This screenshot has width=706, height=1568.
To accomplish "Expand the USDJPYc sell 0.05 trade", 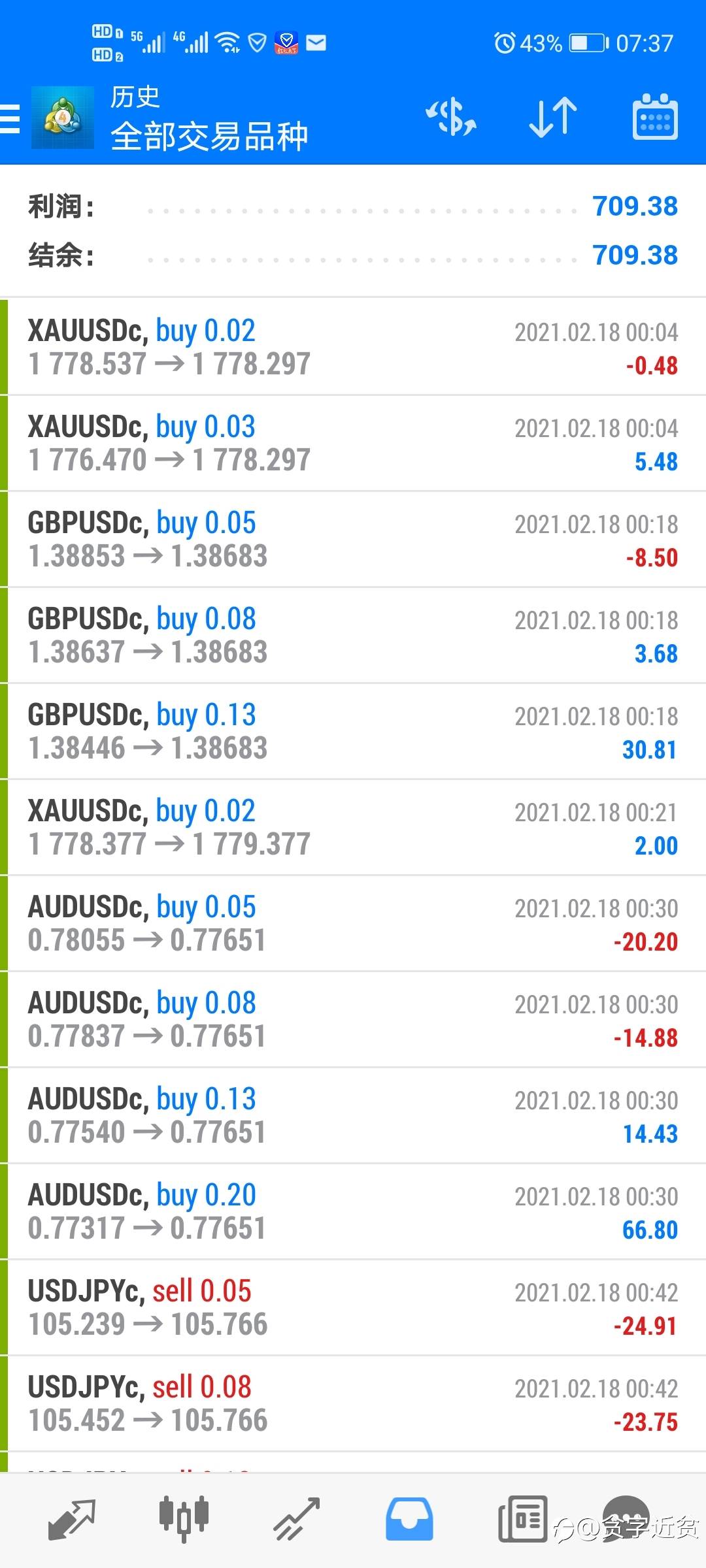I will click(x=353, y=1308).
